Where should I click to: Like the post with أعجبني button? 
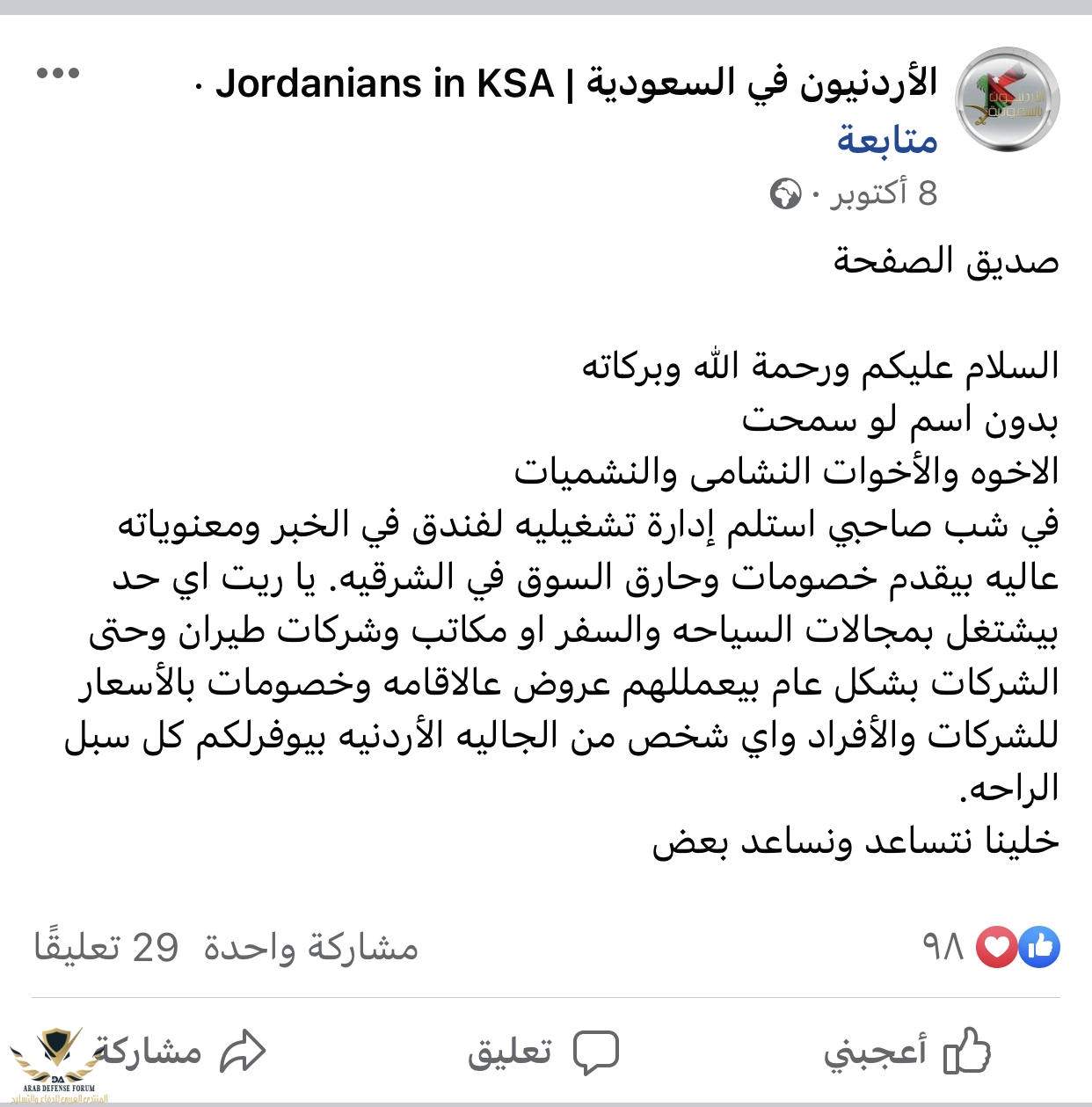tap(907, 1051)
